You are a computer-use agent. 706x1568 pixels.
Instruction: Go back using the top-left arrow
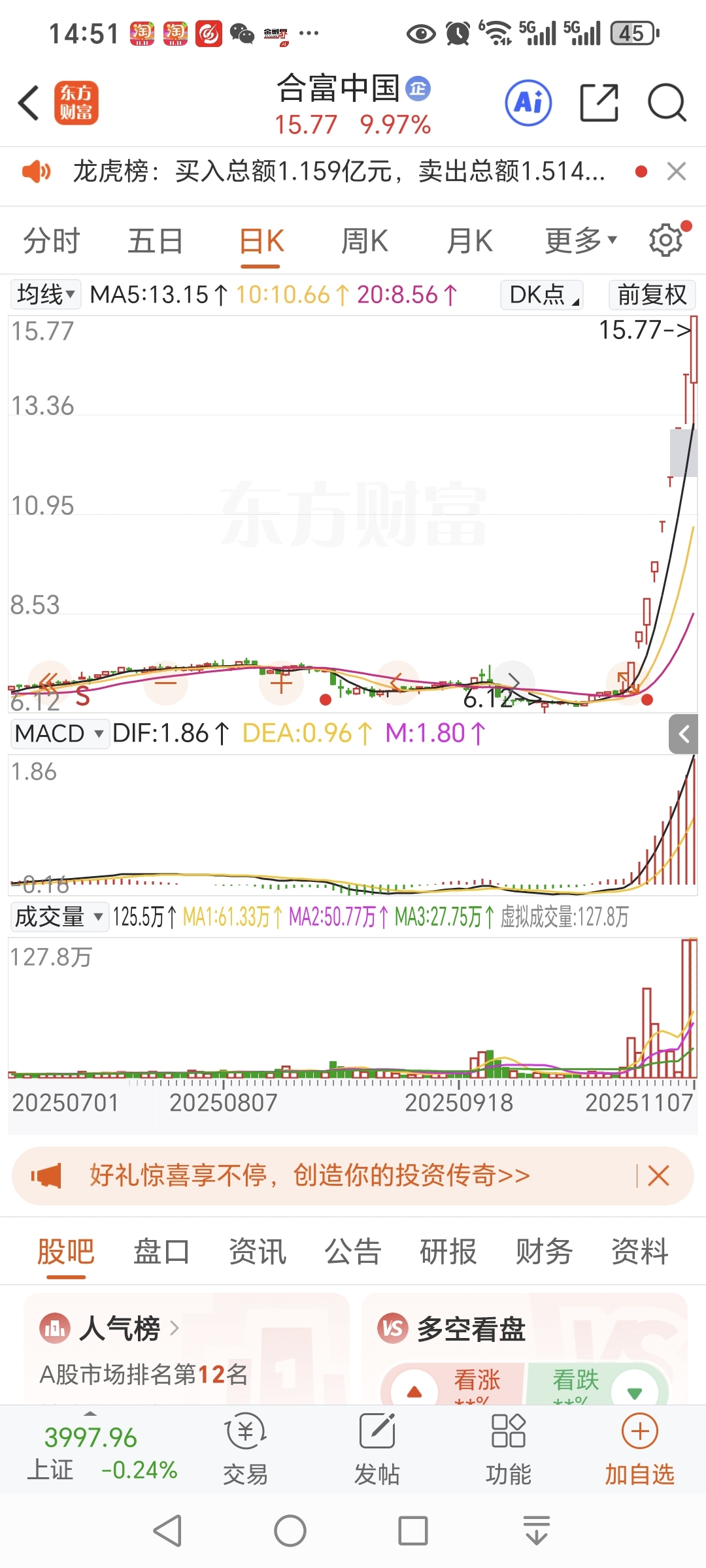[x=29, y=103]
